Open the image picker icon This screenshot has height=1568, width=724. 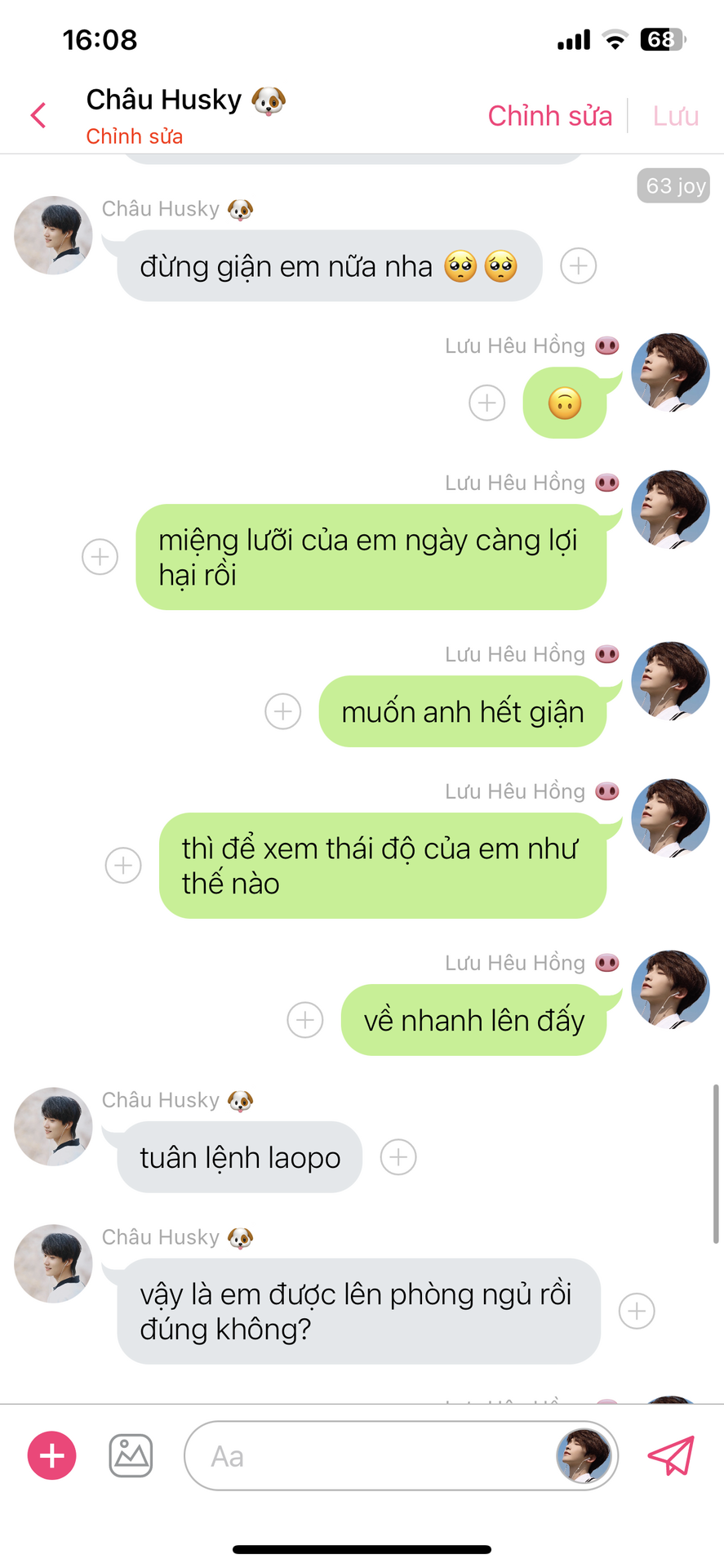tap(131, 1455)
